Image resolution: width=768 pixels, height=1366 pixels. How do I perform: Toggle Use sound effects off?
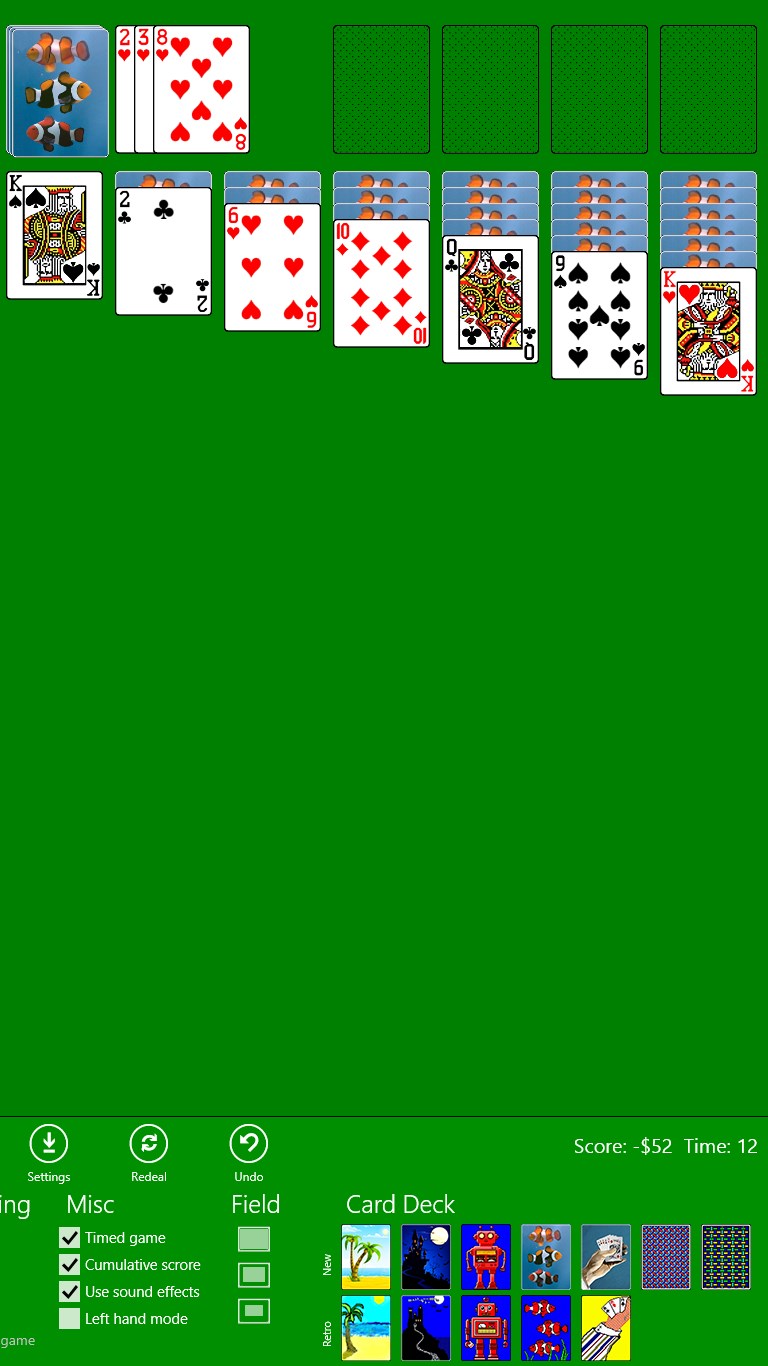(x=69, y=1292)
